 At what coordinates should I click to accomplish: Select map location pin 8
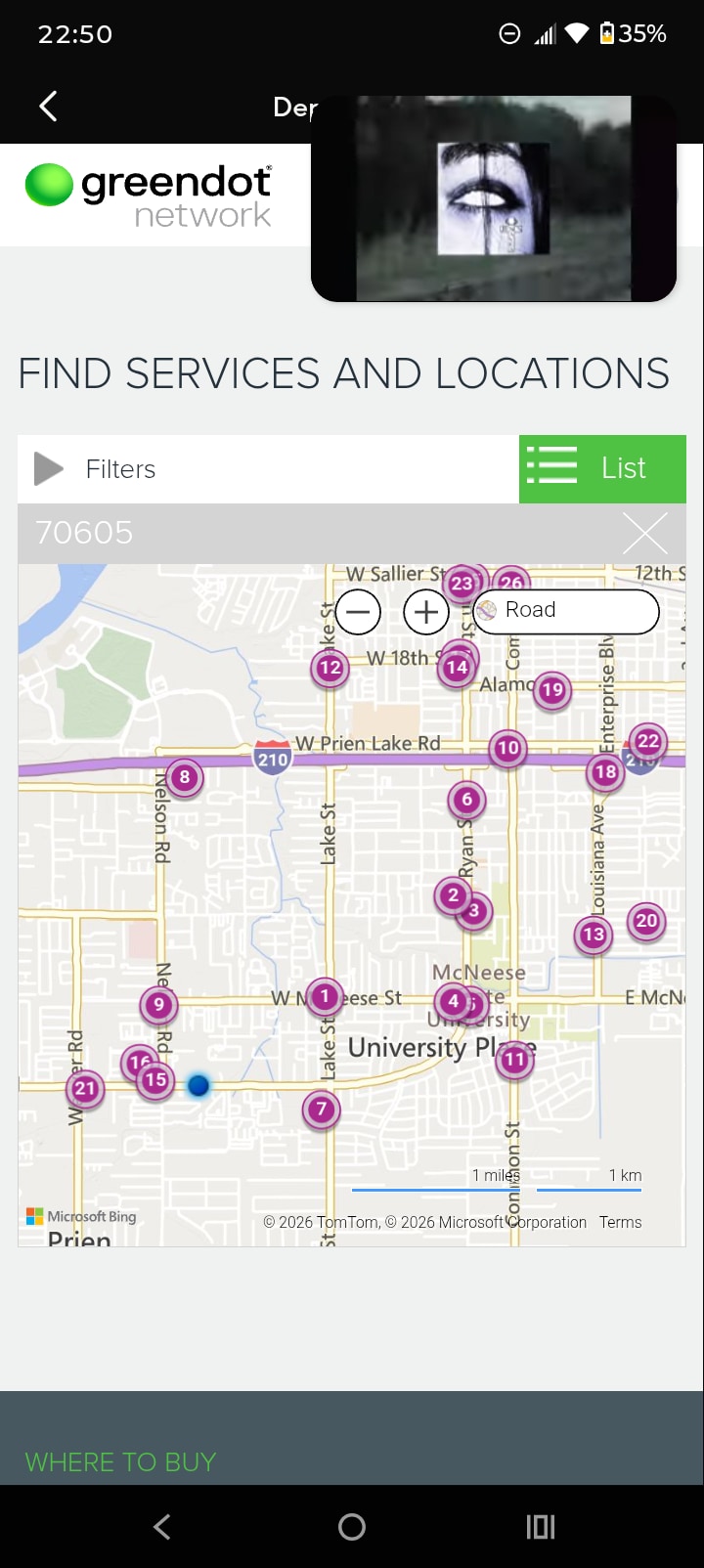coord(184,778)
